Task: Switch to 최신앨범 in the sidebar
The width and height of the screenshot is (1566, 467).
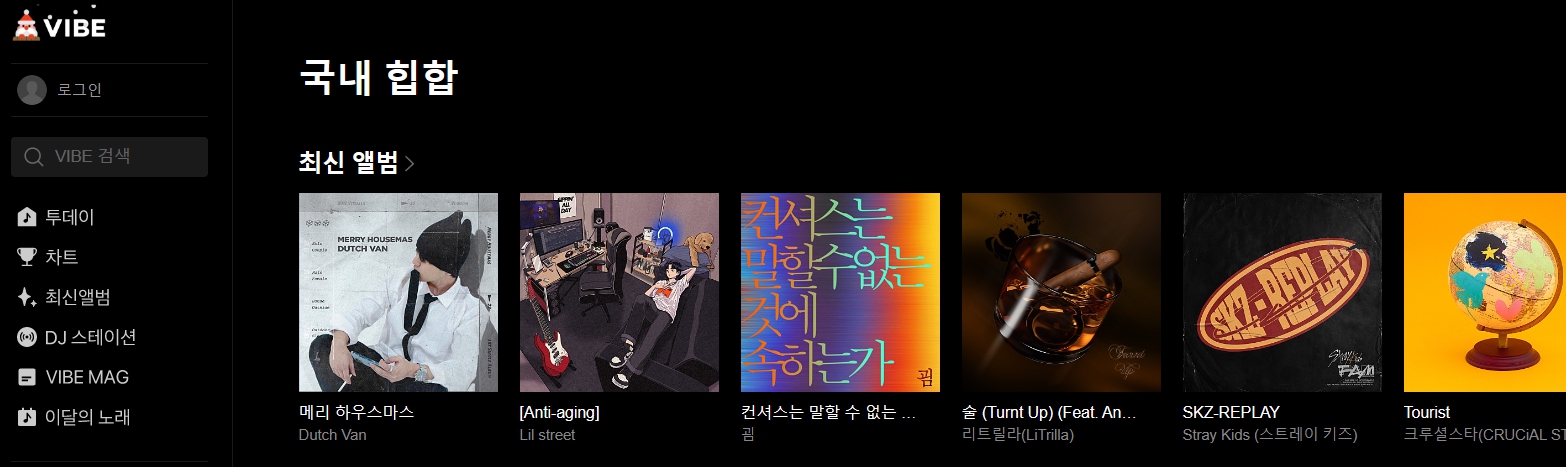Action: tap(77, 297)
